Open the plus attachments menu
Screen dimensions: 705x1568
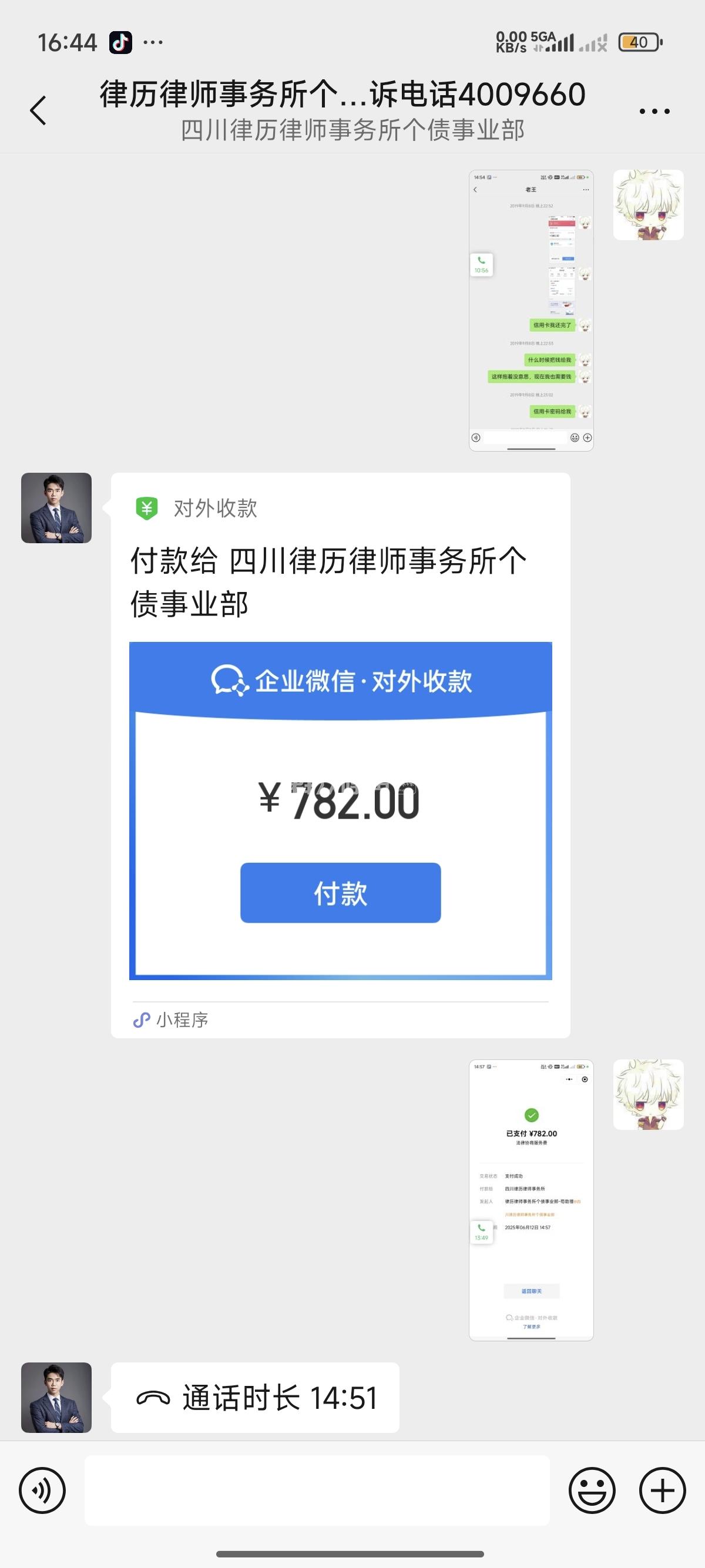(x=662, y=1490)
